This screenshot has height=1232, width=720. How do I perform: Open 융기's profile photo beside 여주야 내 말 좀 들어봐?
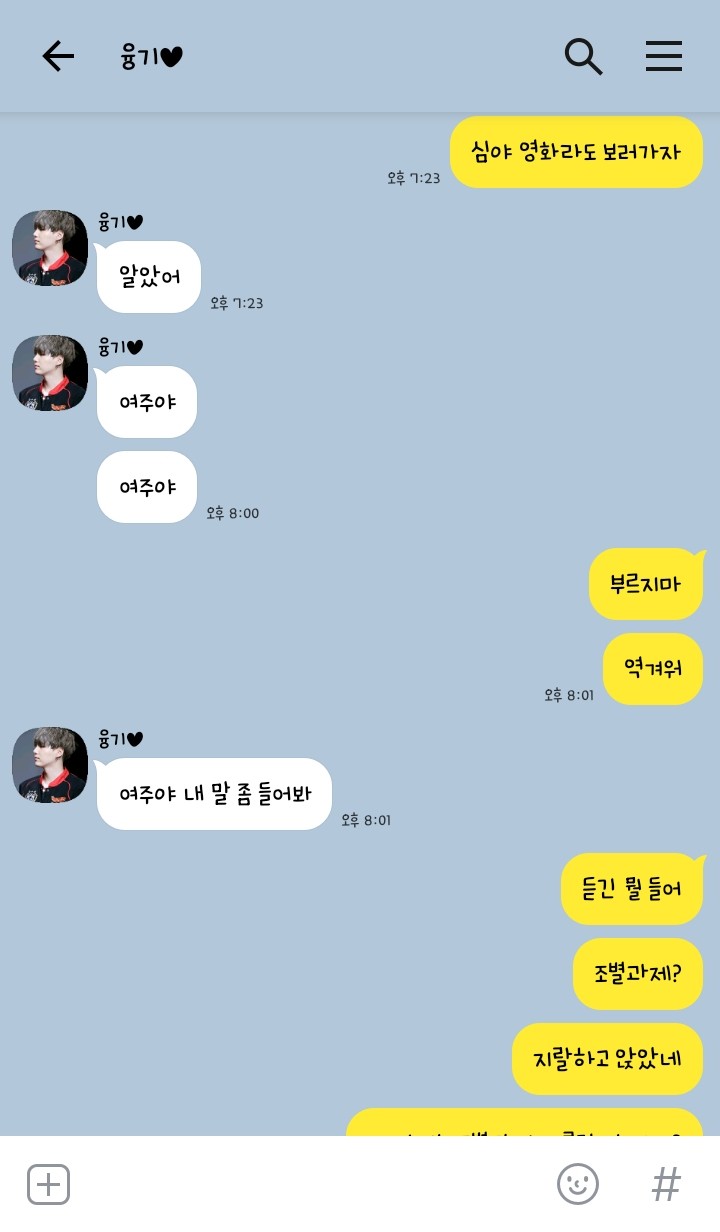[50, 765]
